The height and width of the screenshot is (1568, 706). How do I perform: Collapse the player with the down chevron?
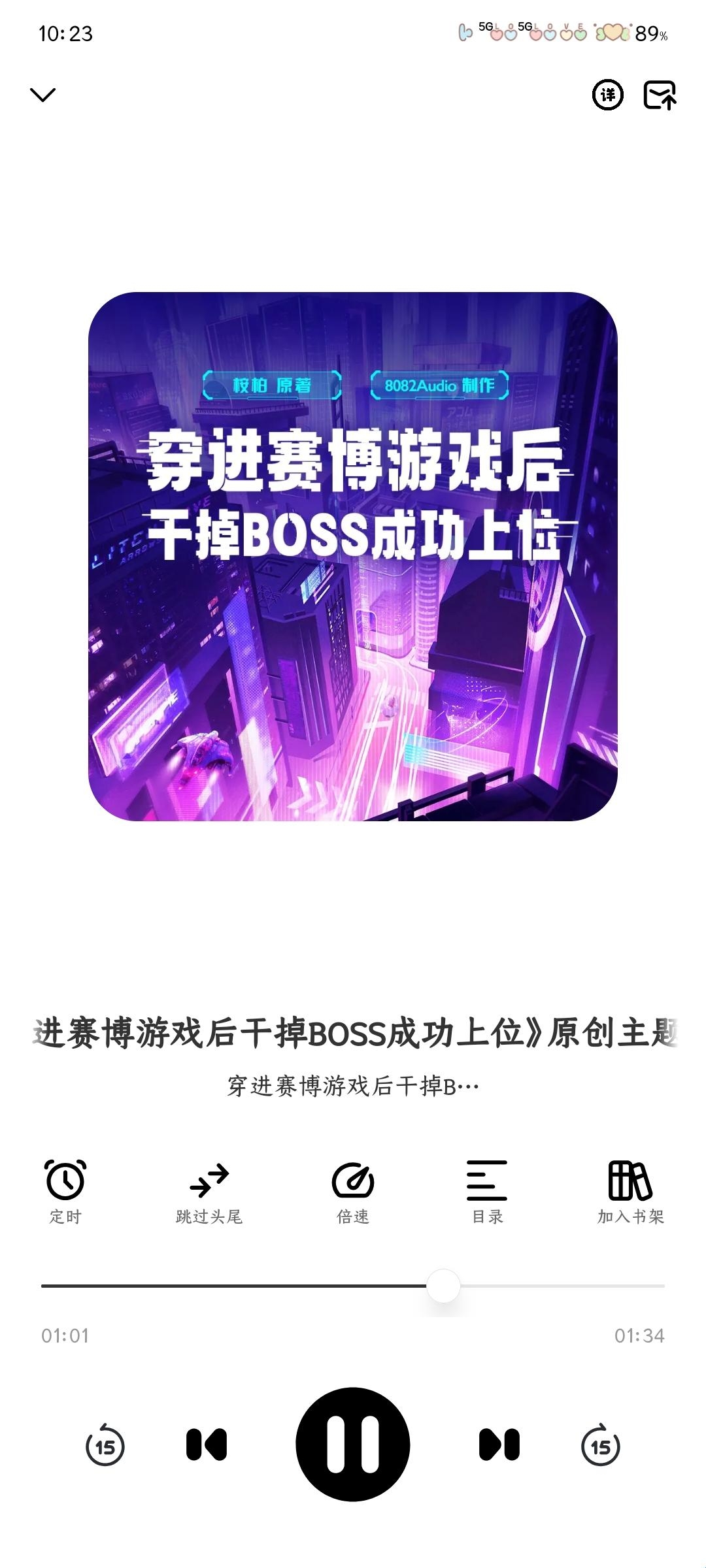click(x=43, y=95)
